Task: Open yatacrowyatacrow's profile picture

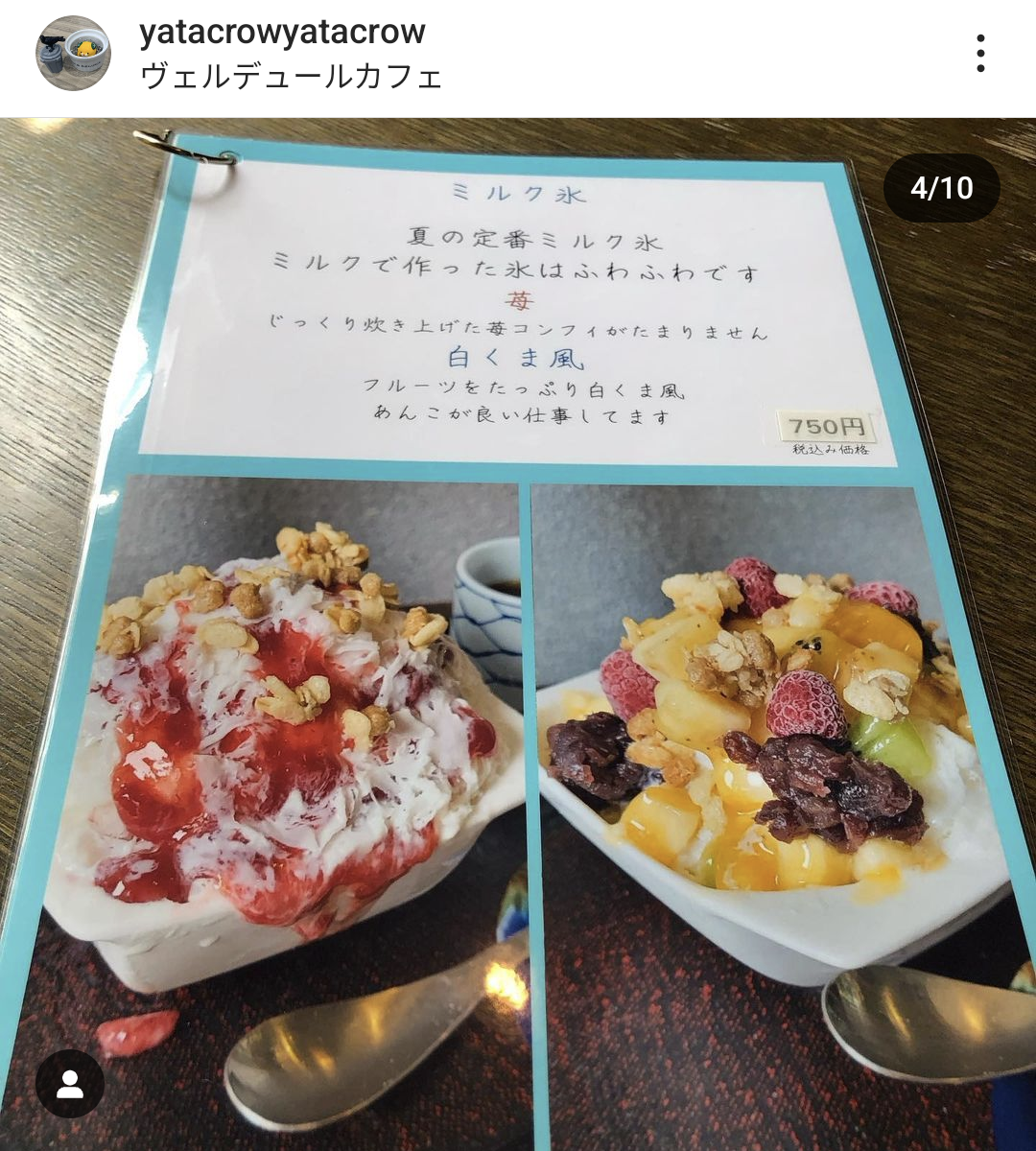Action: [73, 53]
